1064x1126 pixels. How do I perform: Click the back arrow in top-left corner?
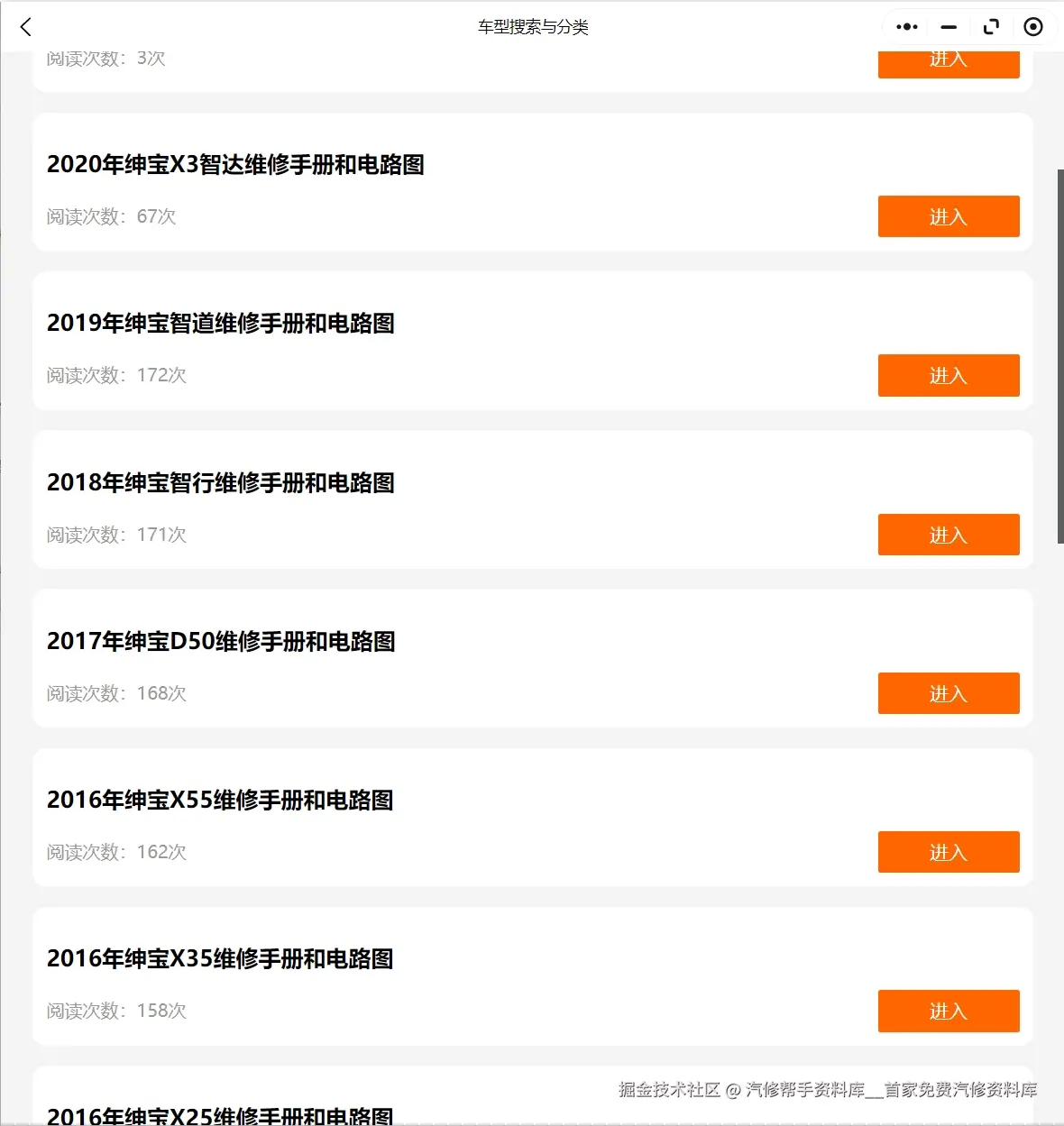tap(25, 26)
